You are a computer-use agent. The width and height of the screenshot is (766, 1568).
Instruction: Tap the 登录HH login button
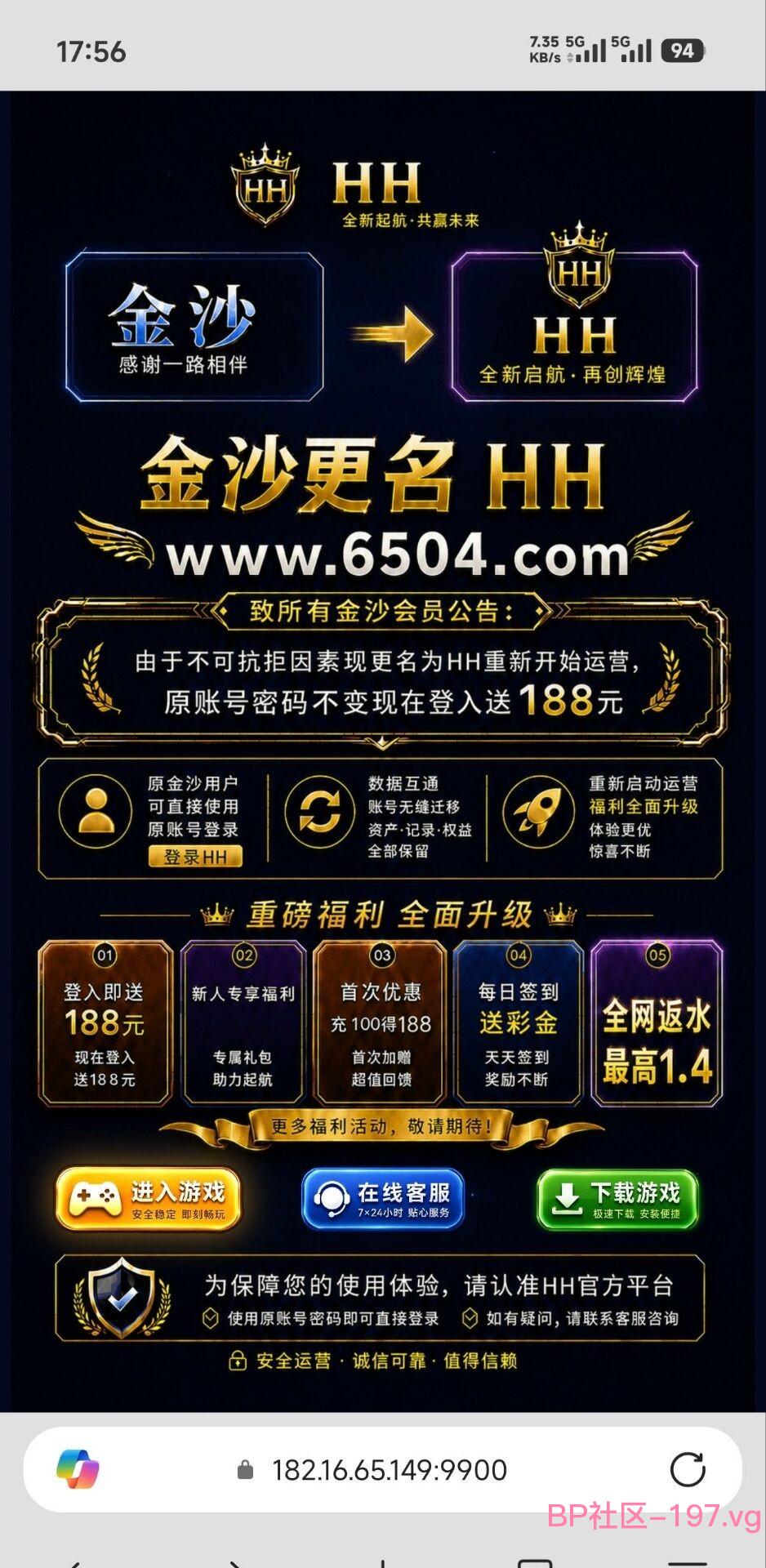coord(195,857)
